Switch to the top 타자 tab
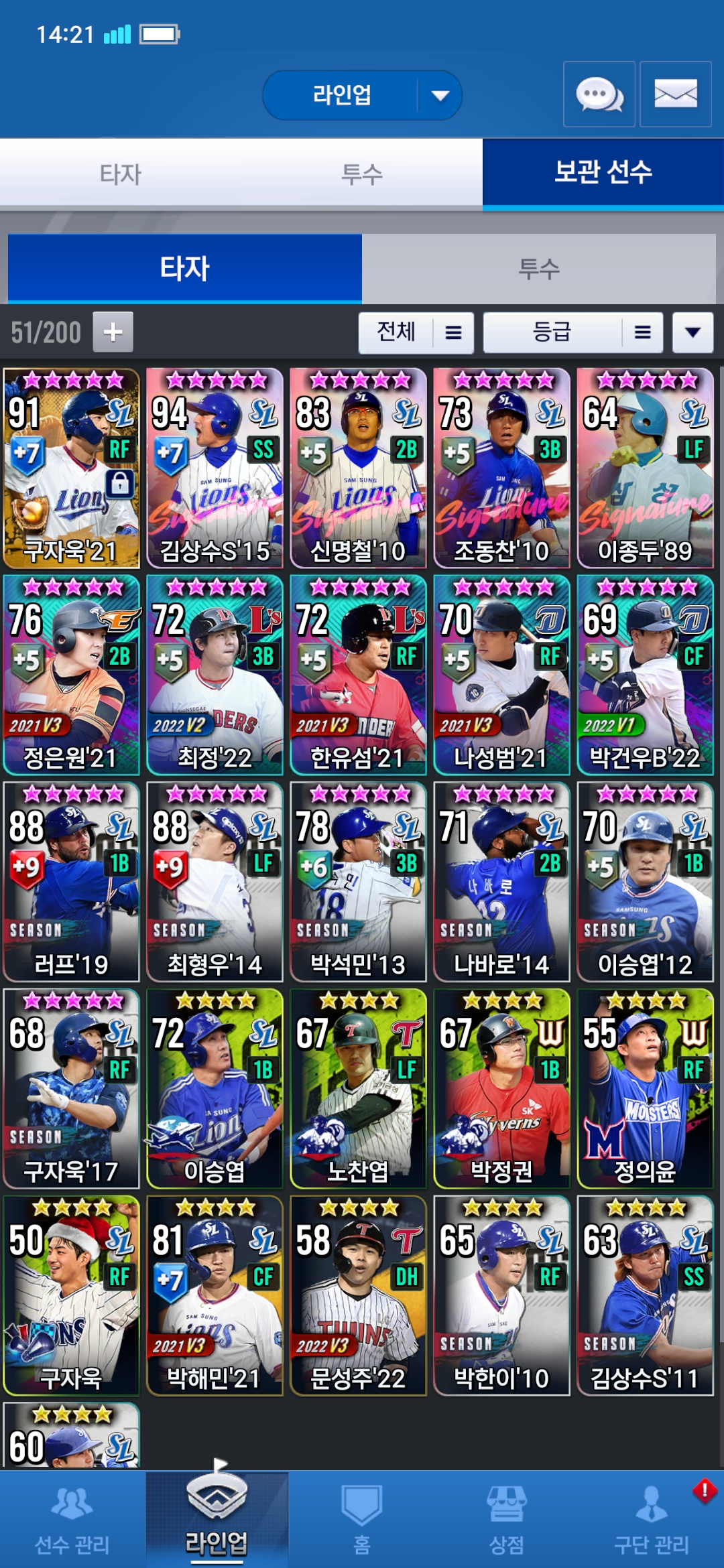The image size is (724, 1568). click(121, 174)
